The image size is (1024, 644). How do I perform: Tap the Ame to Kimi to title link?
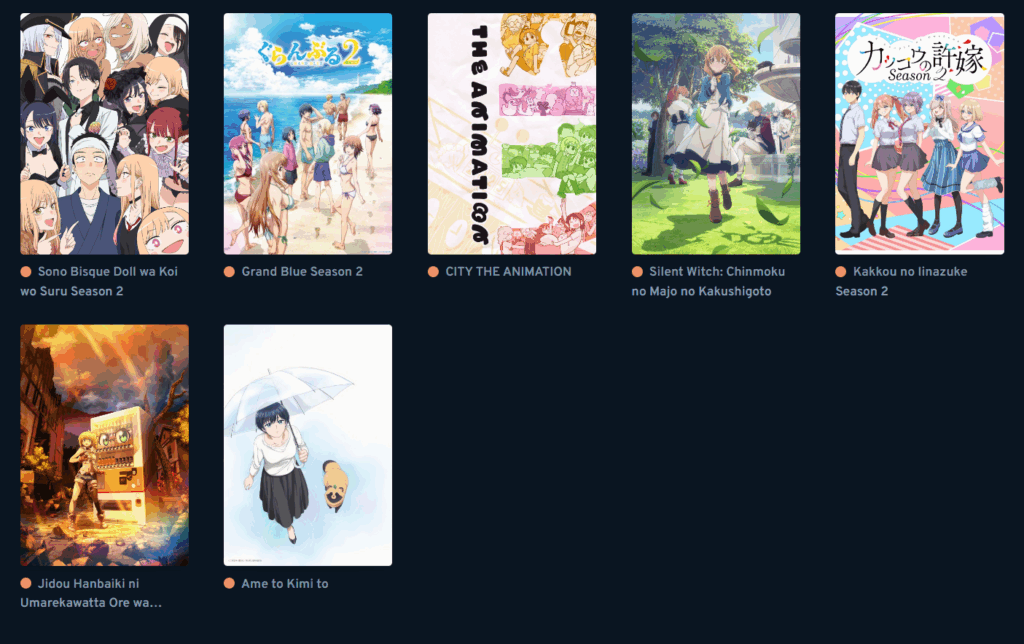[x=285, y=584]
